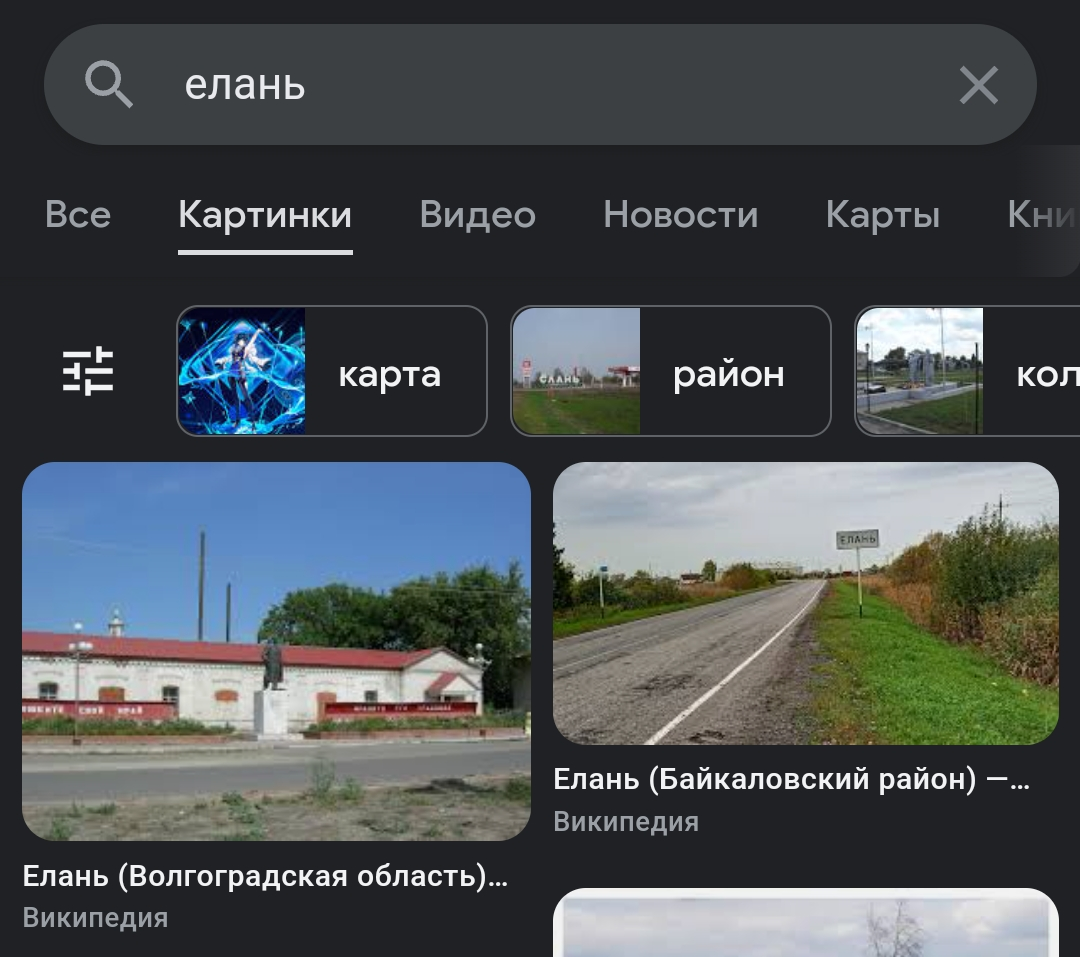The height and width of the screenshot is (957, 1080).
Task: Switch to the Видео tab
Action: (477, 215)
